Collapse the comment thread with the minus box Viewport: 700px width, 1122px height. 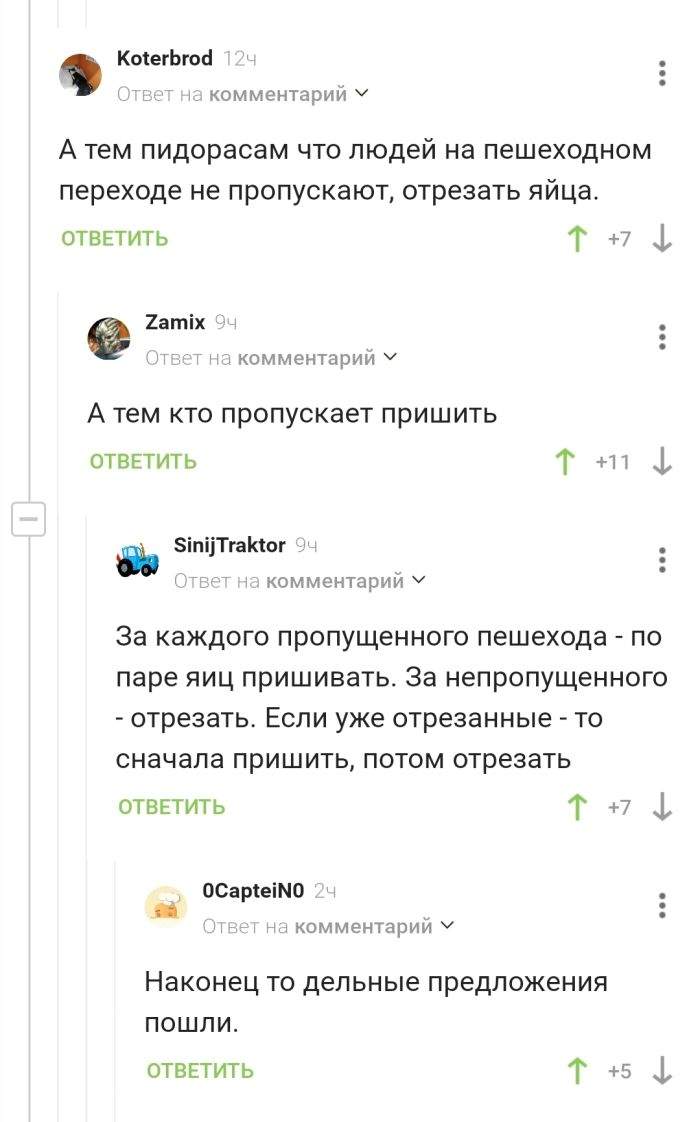[x=29, y=519]
